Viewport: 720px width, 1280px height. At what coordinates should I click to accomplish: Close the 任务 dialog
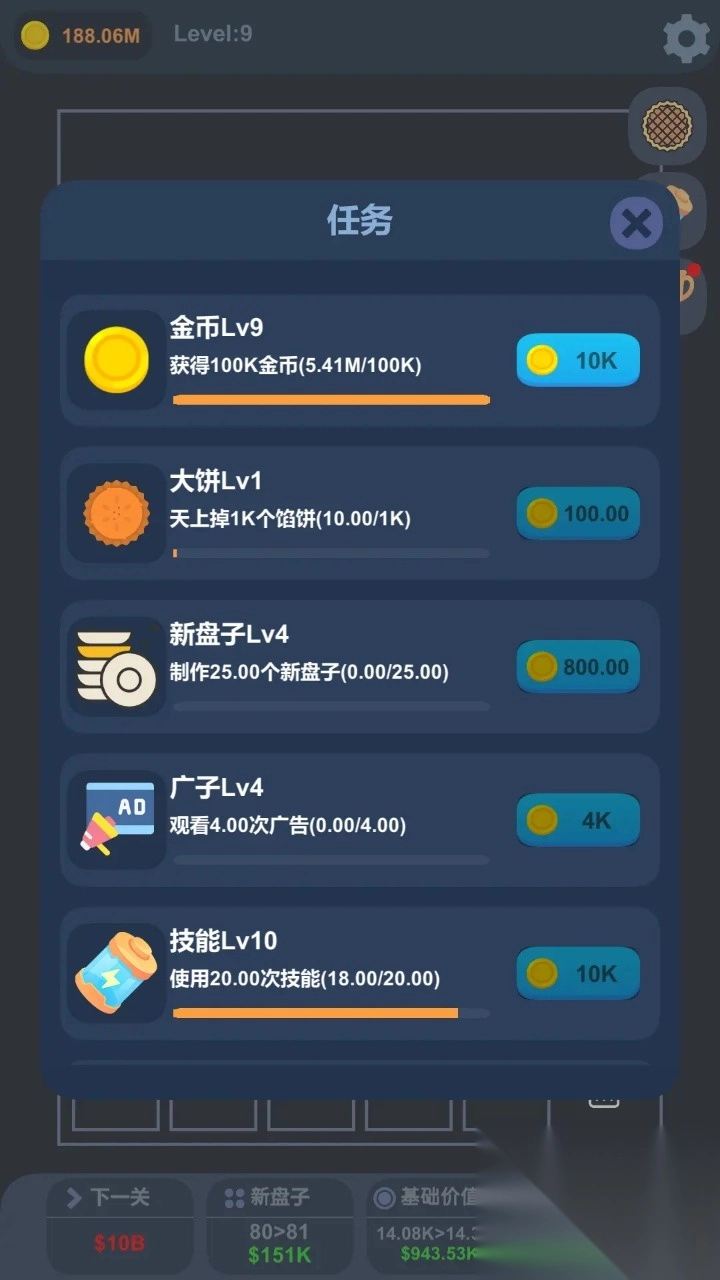[636, 222]
